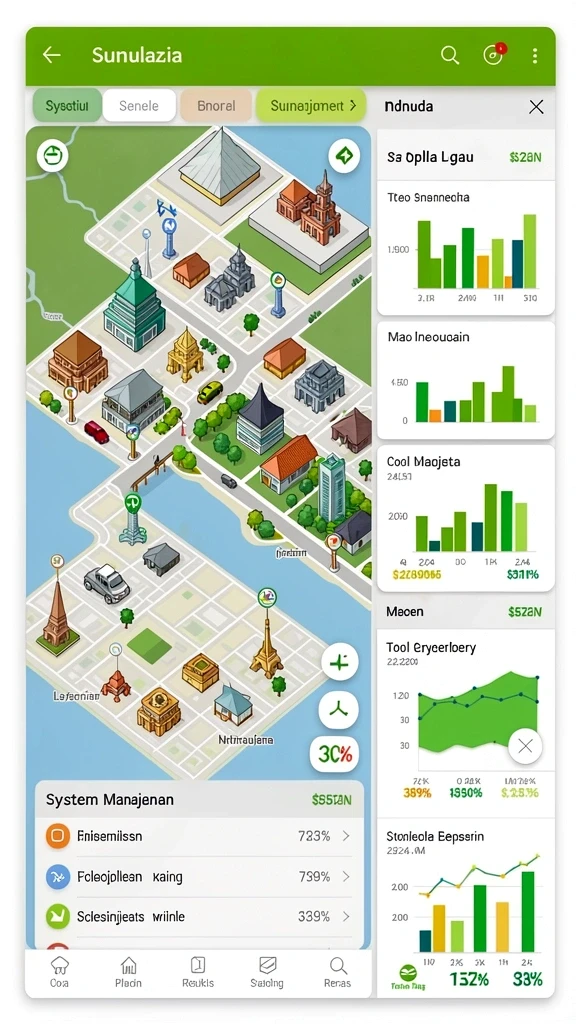Open the Sunajament chip
Viewport: 576px width, 1024px height.
point(310,105)
